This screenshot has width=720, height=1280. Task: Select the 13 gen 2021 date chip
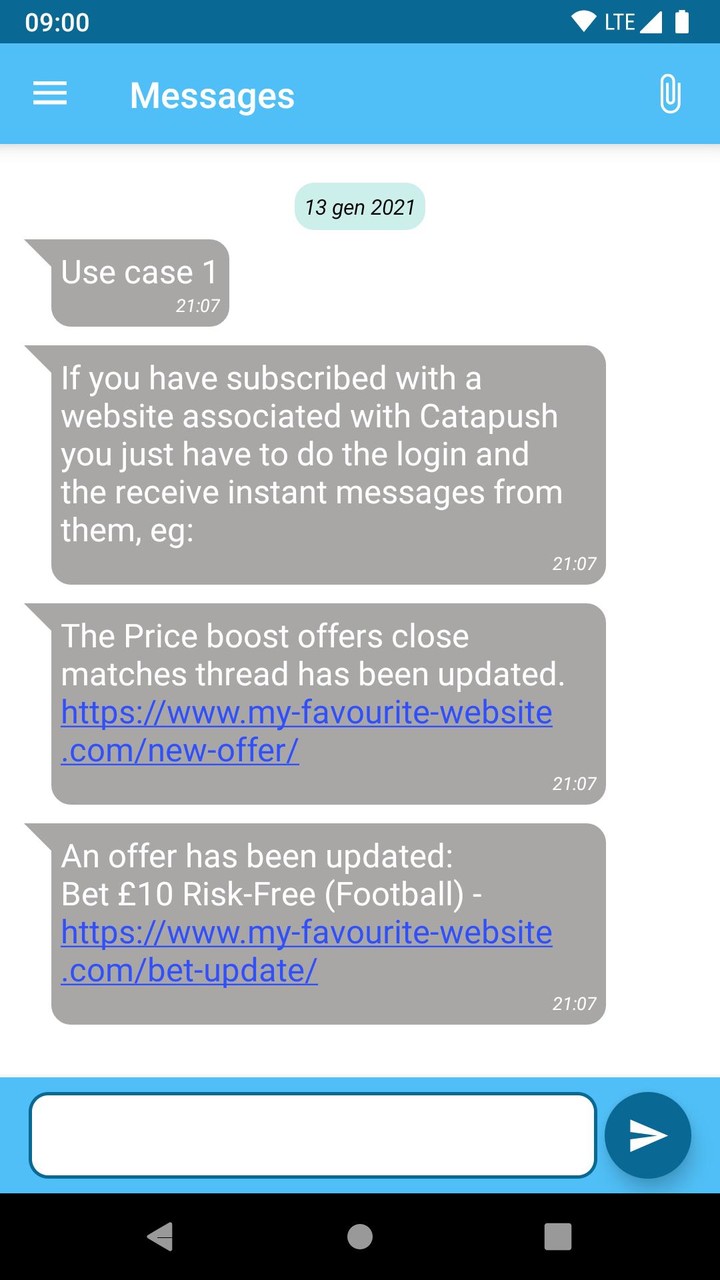click(x=359, y=207)
